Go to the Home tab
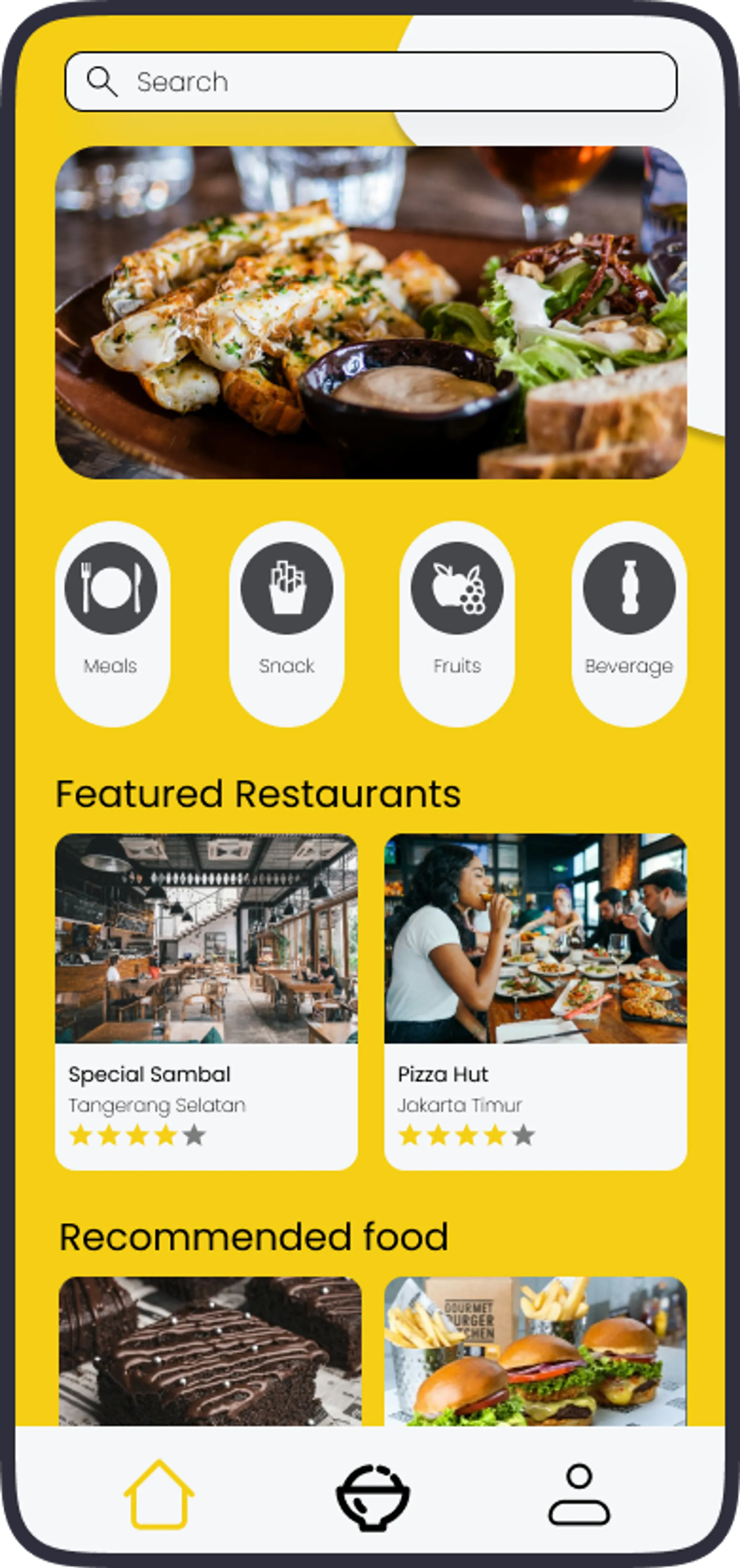740x1568 pixels. (x=159, y=1494)
